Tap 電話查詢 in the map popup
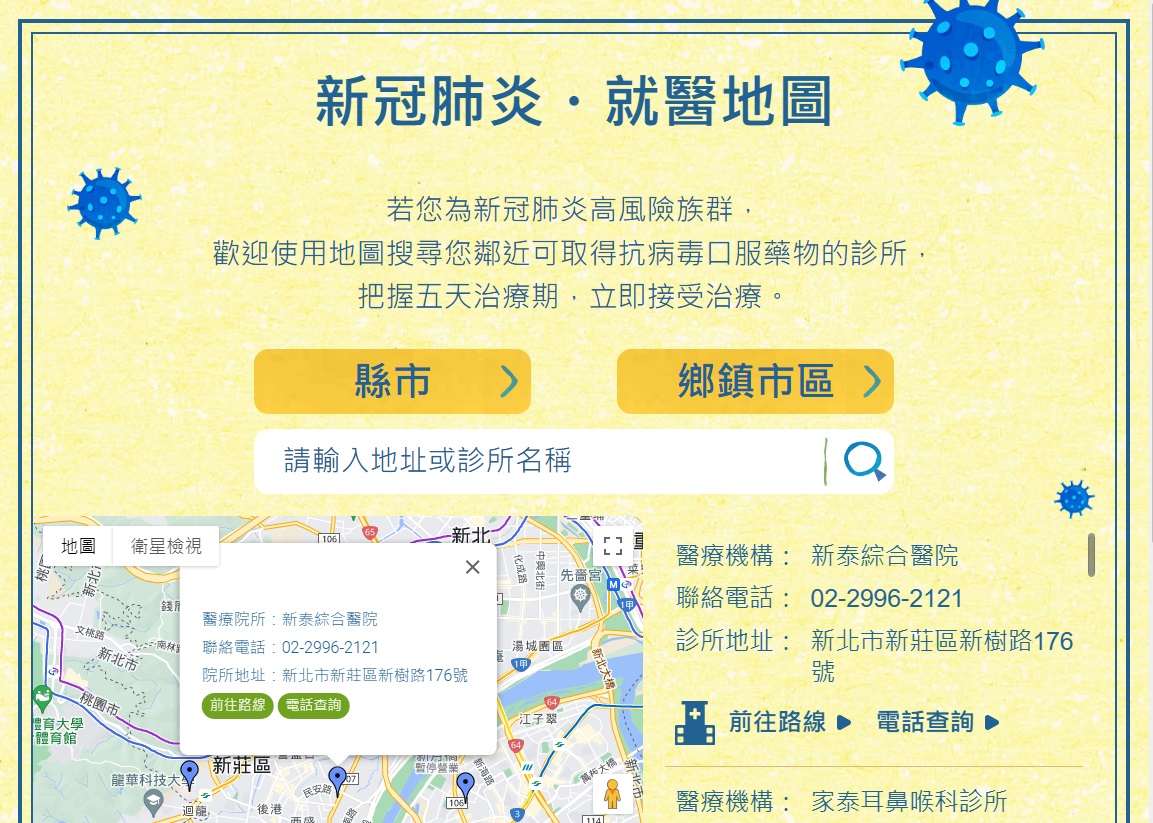Image resolution: width=1153 pixels, height=823 pixels. (313, 705)
